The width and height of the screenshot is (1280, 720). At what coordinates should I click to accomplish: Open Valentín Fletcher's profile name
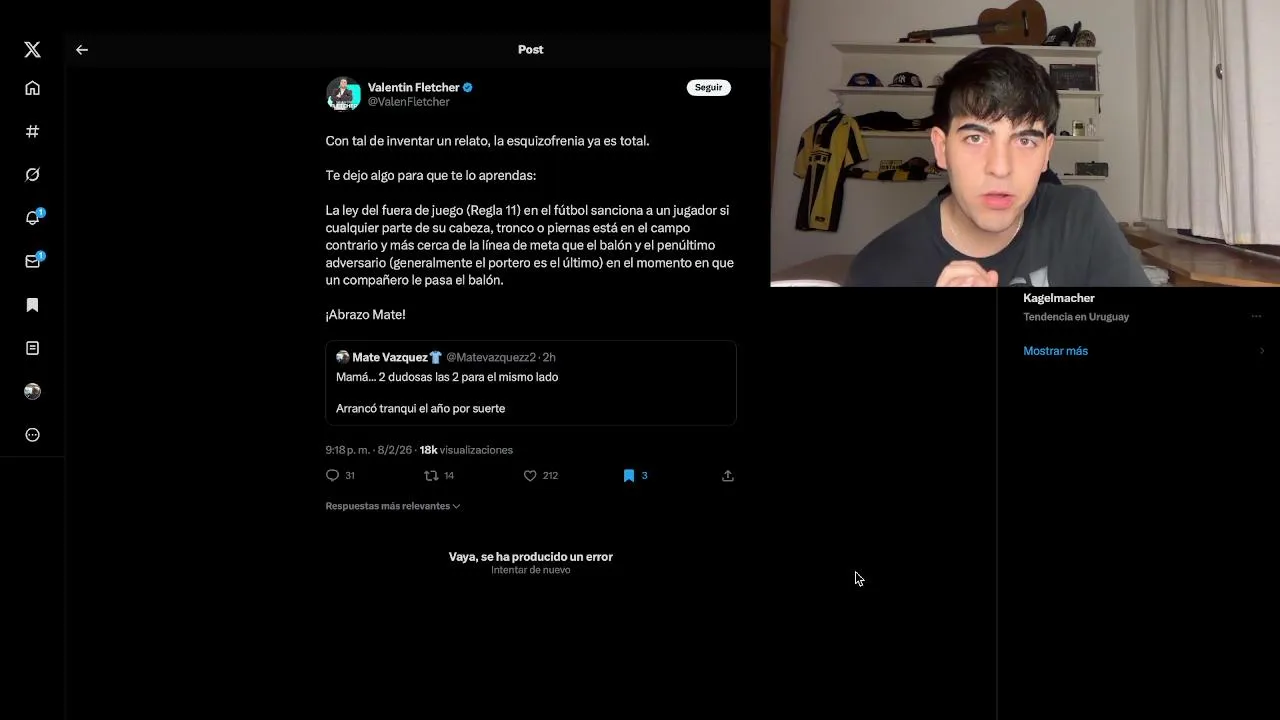tap(413, 87)
